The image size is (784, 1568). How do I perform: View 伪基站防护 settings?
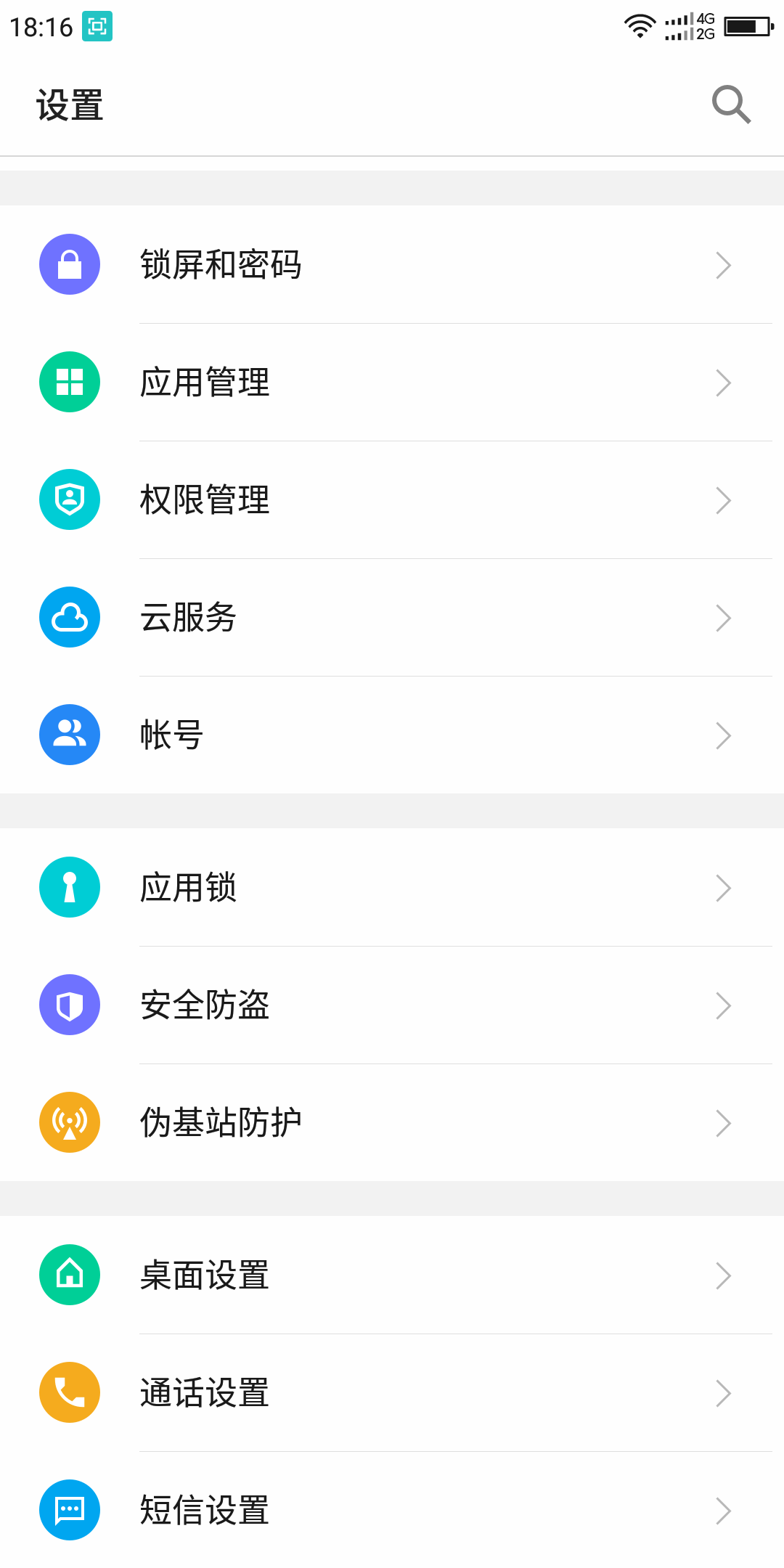392,1123
